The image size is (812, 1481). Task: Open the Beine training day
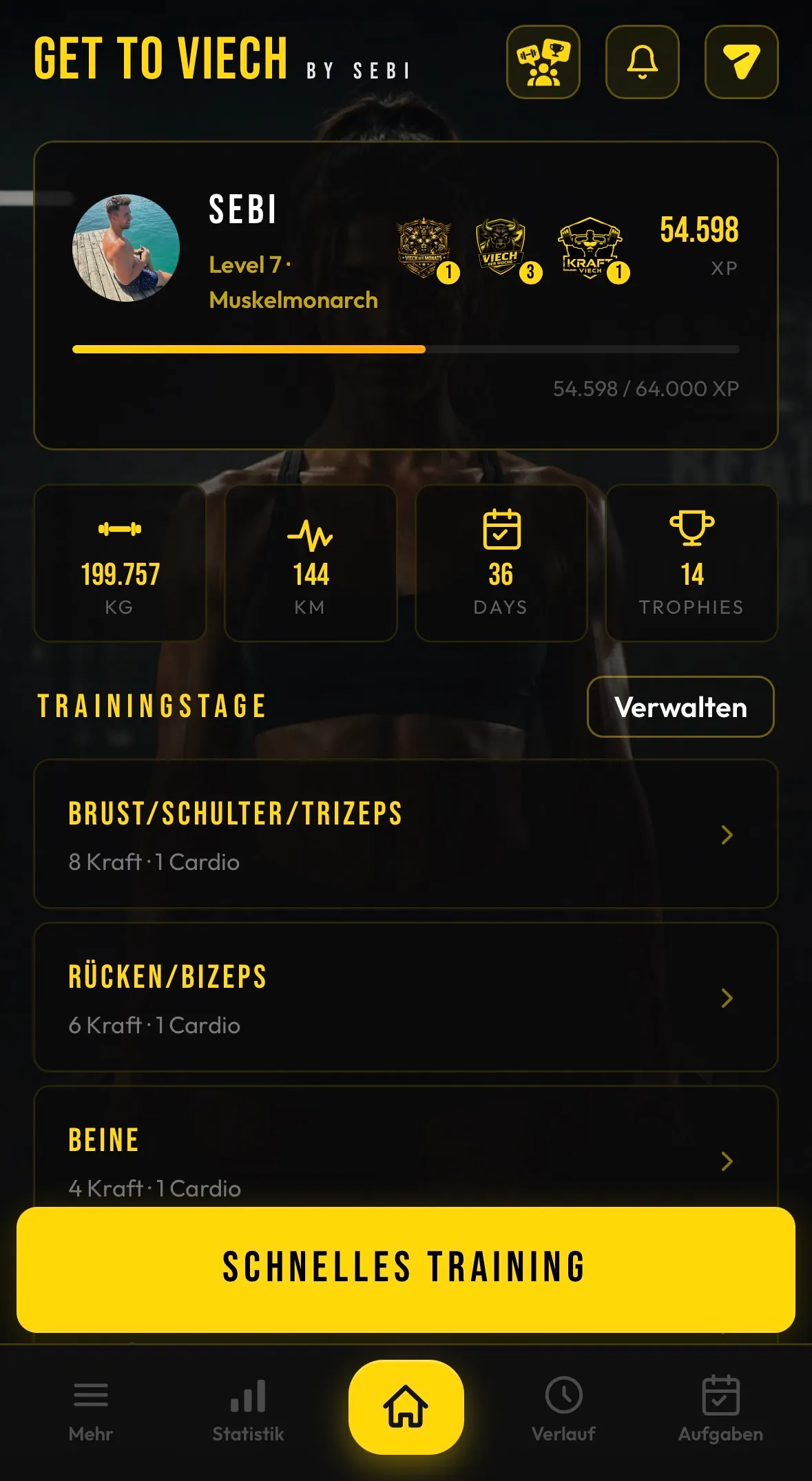tap(406, 1147)
